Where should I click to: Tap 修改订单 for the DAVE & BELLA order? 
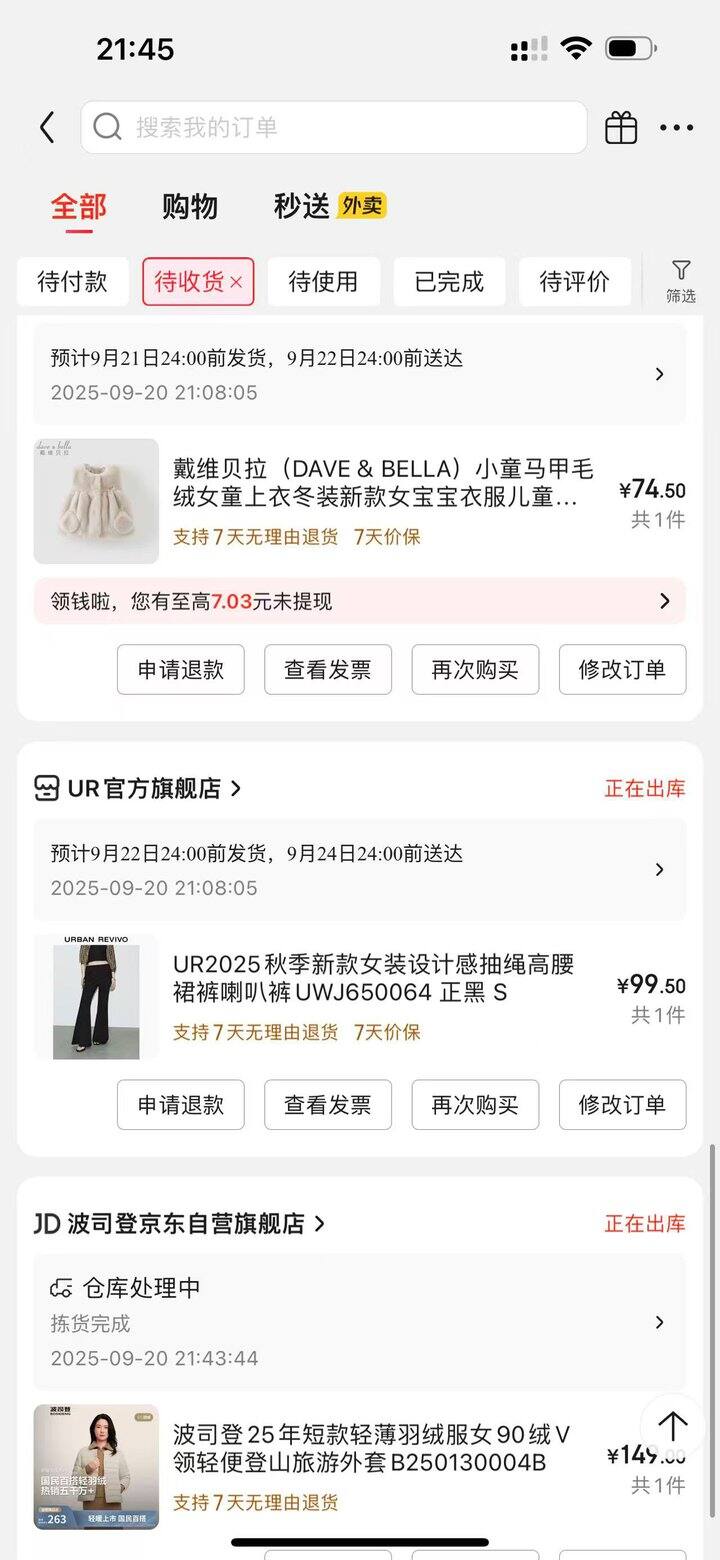point(622,669)
